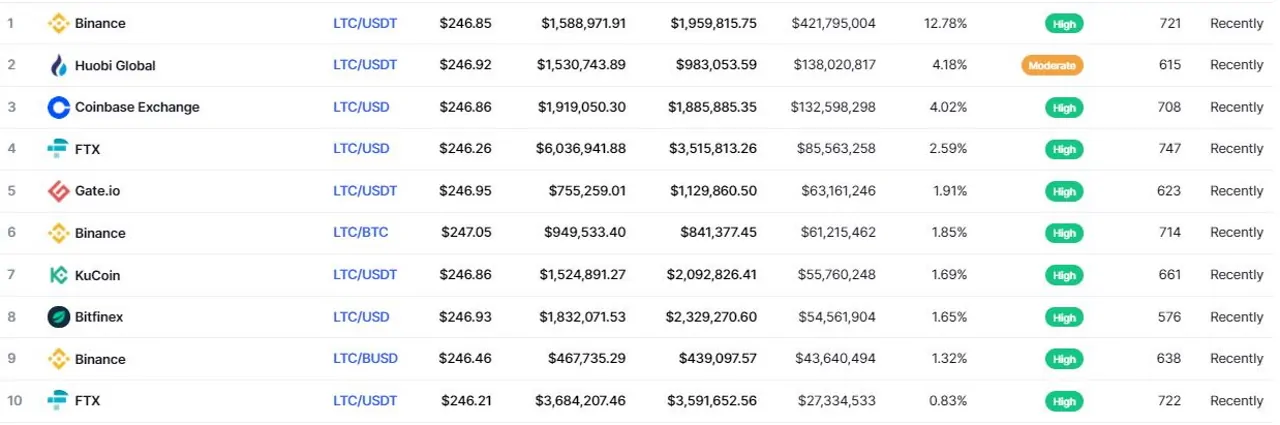
Task: Open KuCoin's LTC/USDT pair link
Action: click(x=364, y=274)
